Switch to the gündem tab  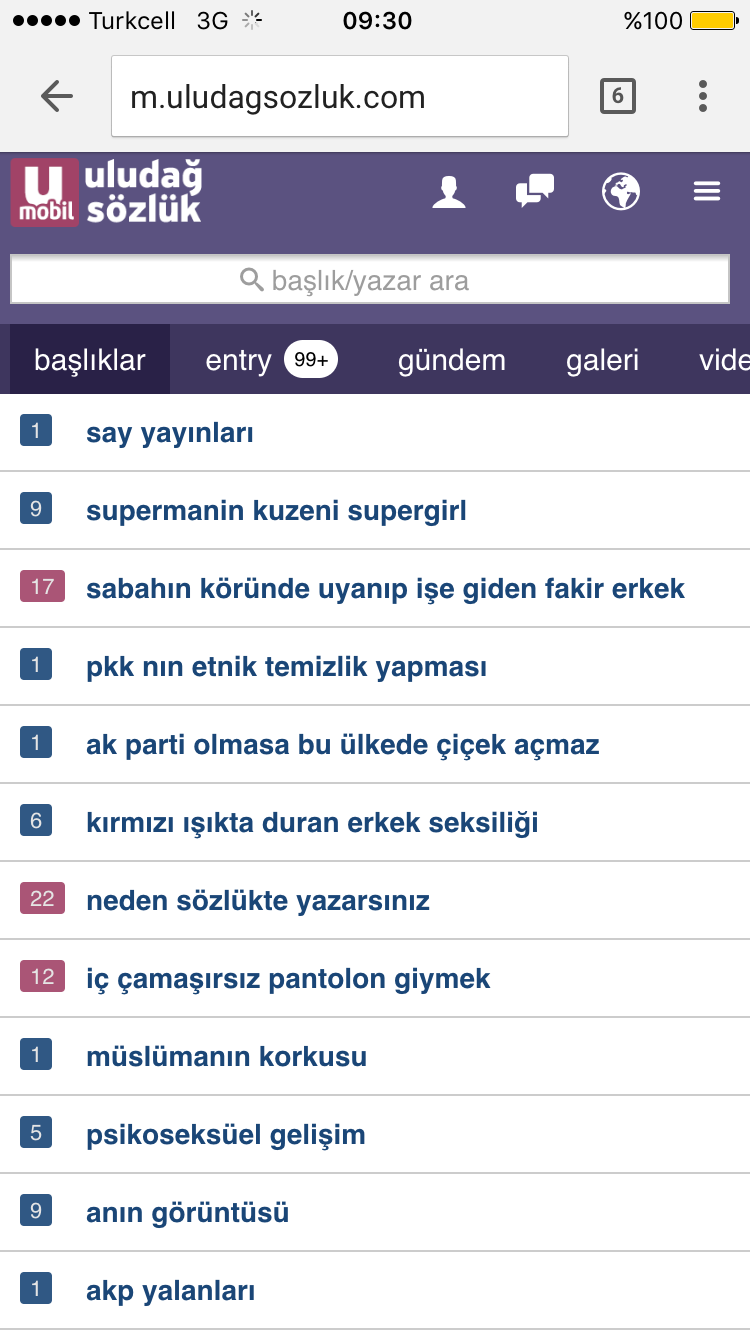(452, 360)
